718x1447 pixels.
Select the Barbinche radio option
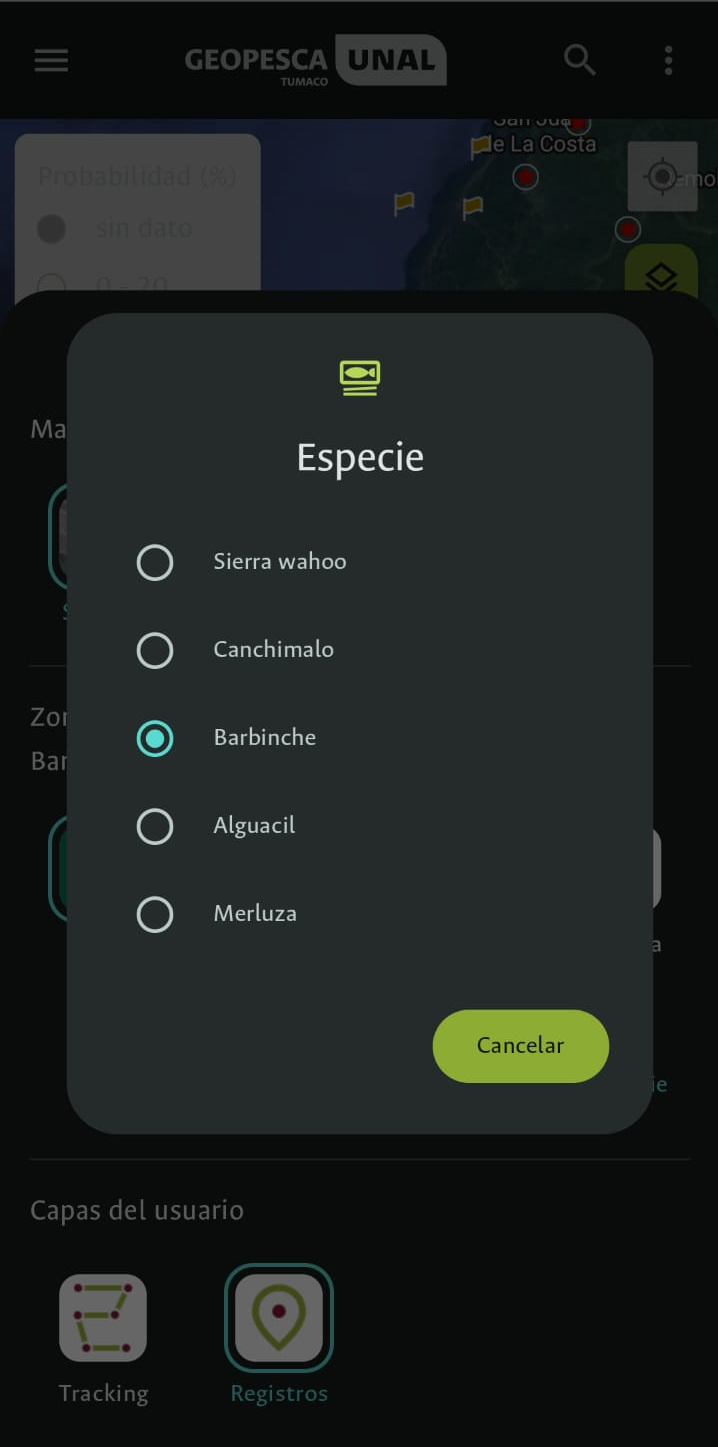pyautogui.click(x=155, y=739)
